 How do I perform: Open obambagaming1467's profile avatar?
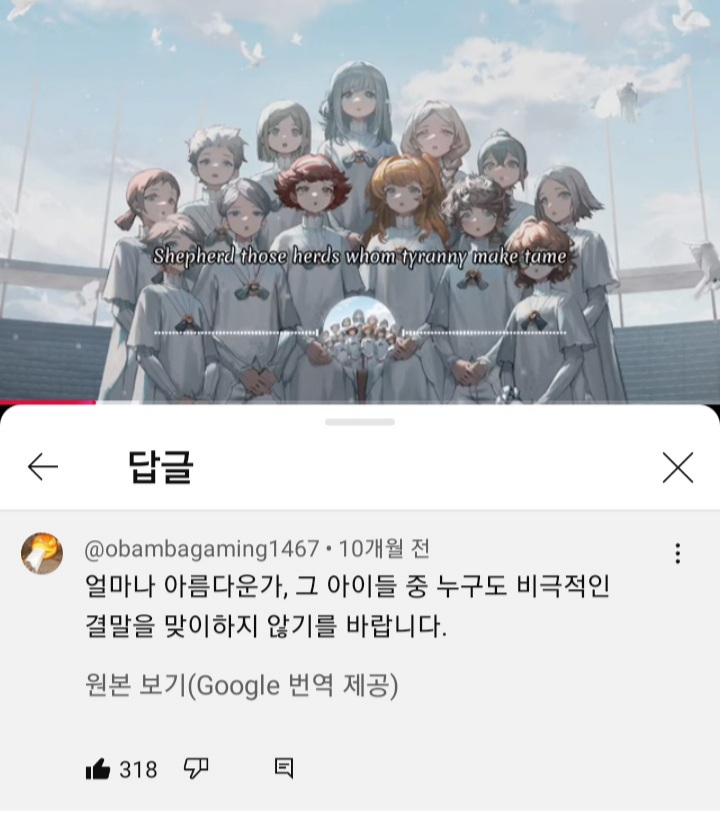[42, 553]
